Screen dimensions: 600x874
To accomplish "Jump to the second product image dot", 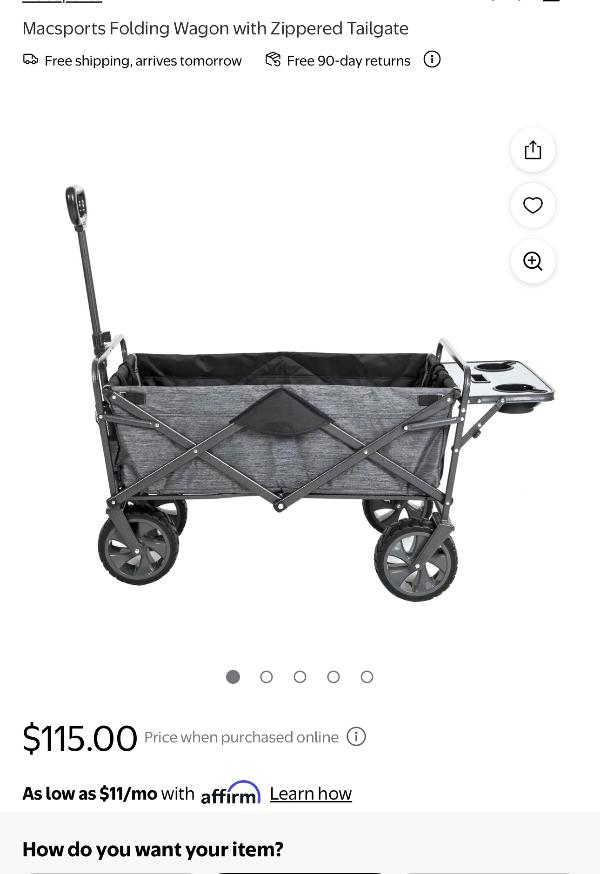I will tap(266, 677).
